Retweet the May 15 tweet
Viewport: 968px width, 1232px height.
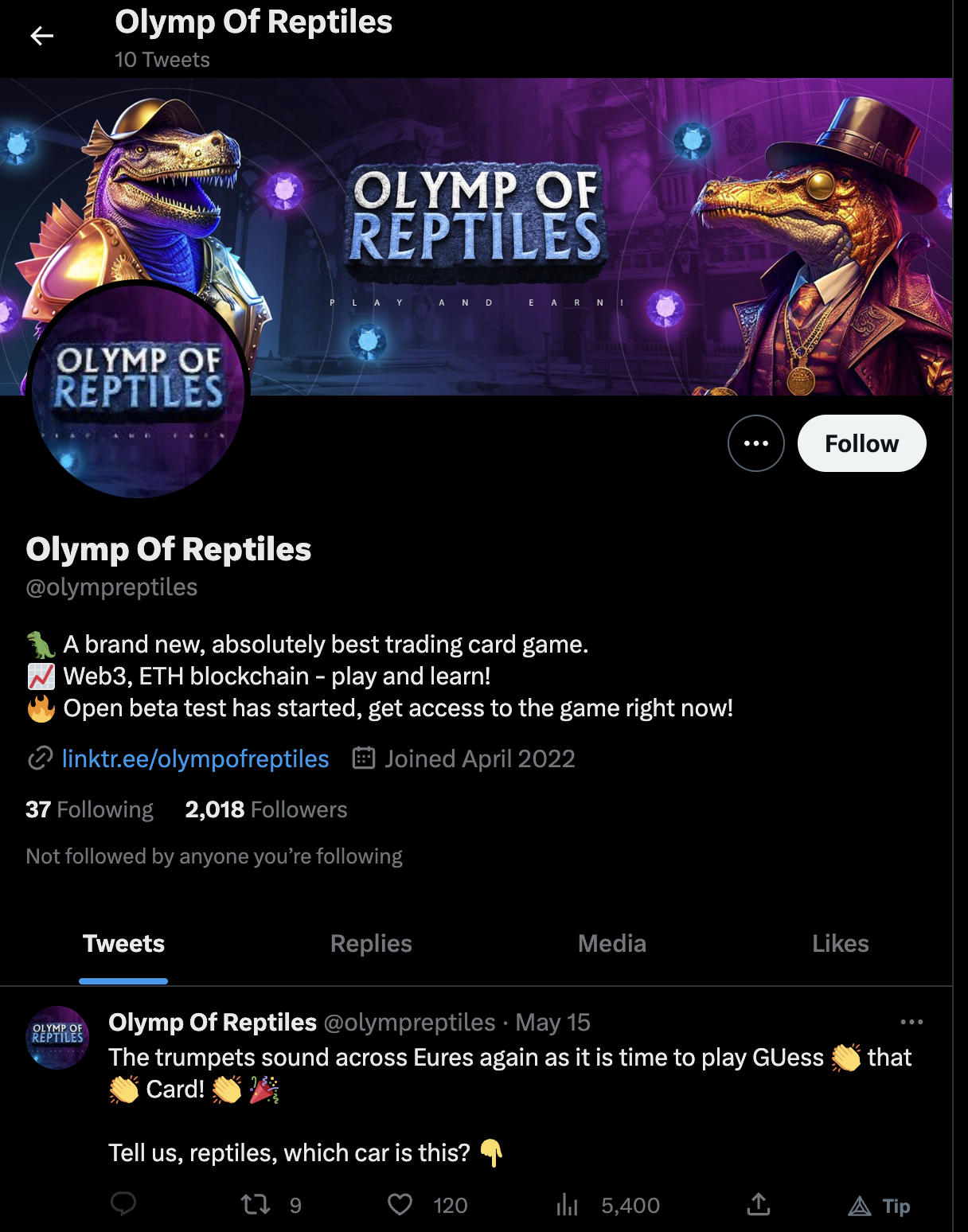pos(256,1205)
